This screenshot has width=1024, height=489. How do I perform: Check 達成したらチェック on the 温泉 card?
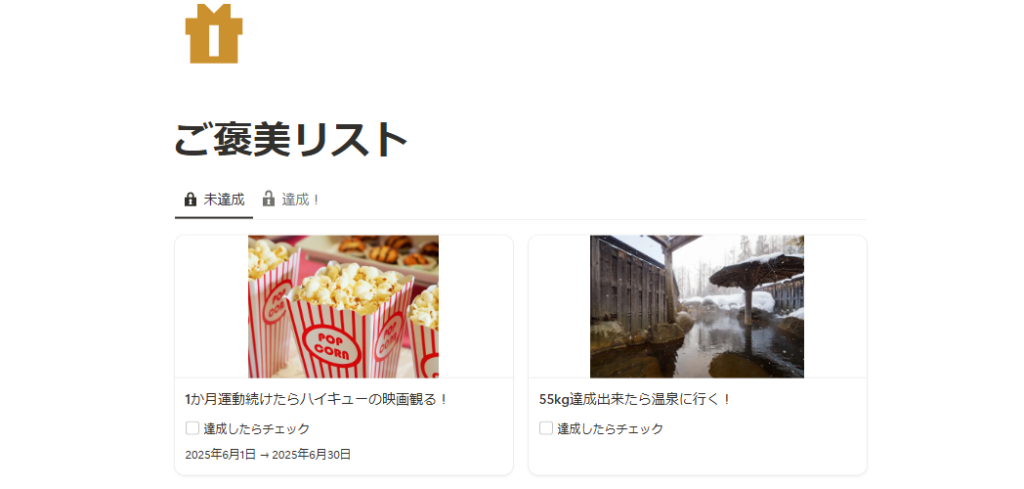(x=546, y=428)
